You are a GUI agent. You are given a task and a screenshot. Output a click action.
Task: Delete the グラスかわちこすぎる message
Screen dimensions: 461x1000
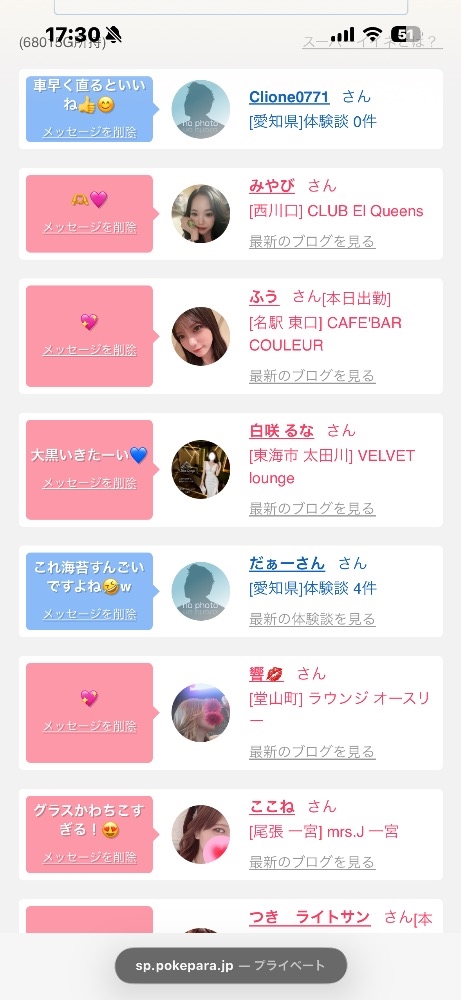point(89,858)
